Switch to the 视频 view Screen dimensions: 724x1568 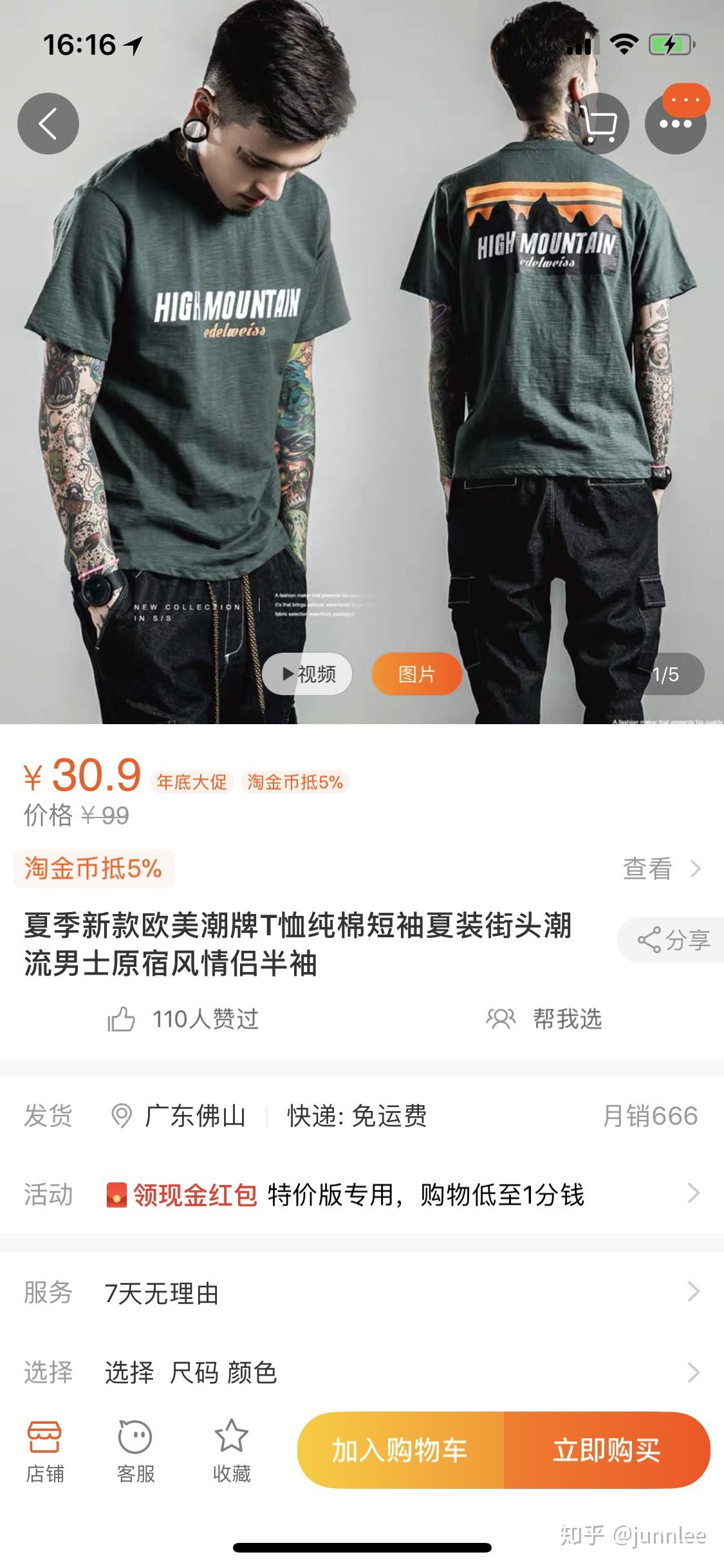point(308,674)
